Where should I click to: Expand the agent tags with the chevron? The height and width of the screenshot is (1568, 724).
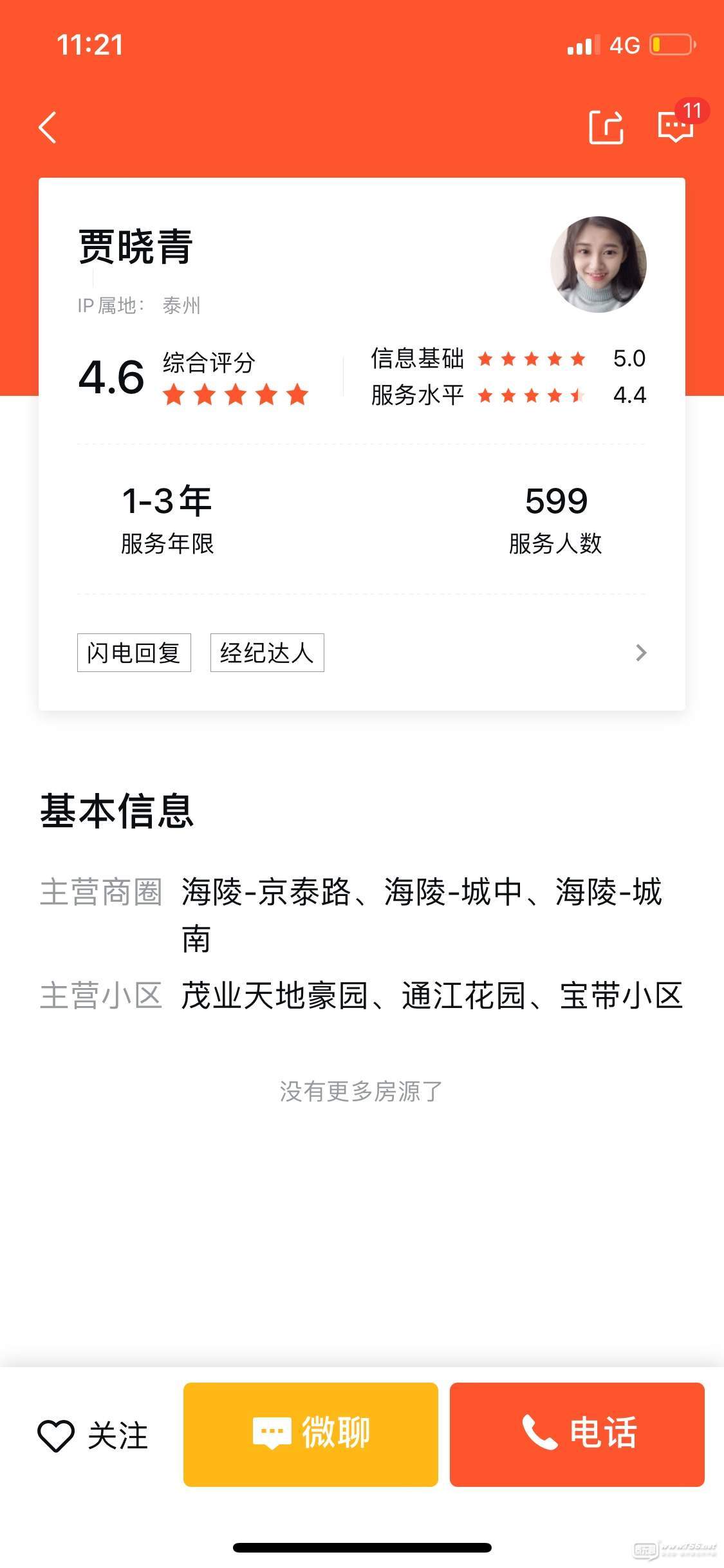[640, 653]
